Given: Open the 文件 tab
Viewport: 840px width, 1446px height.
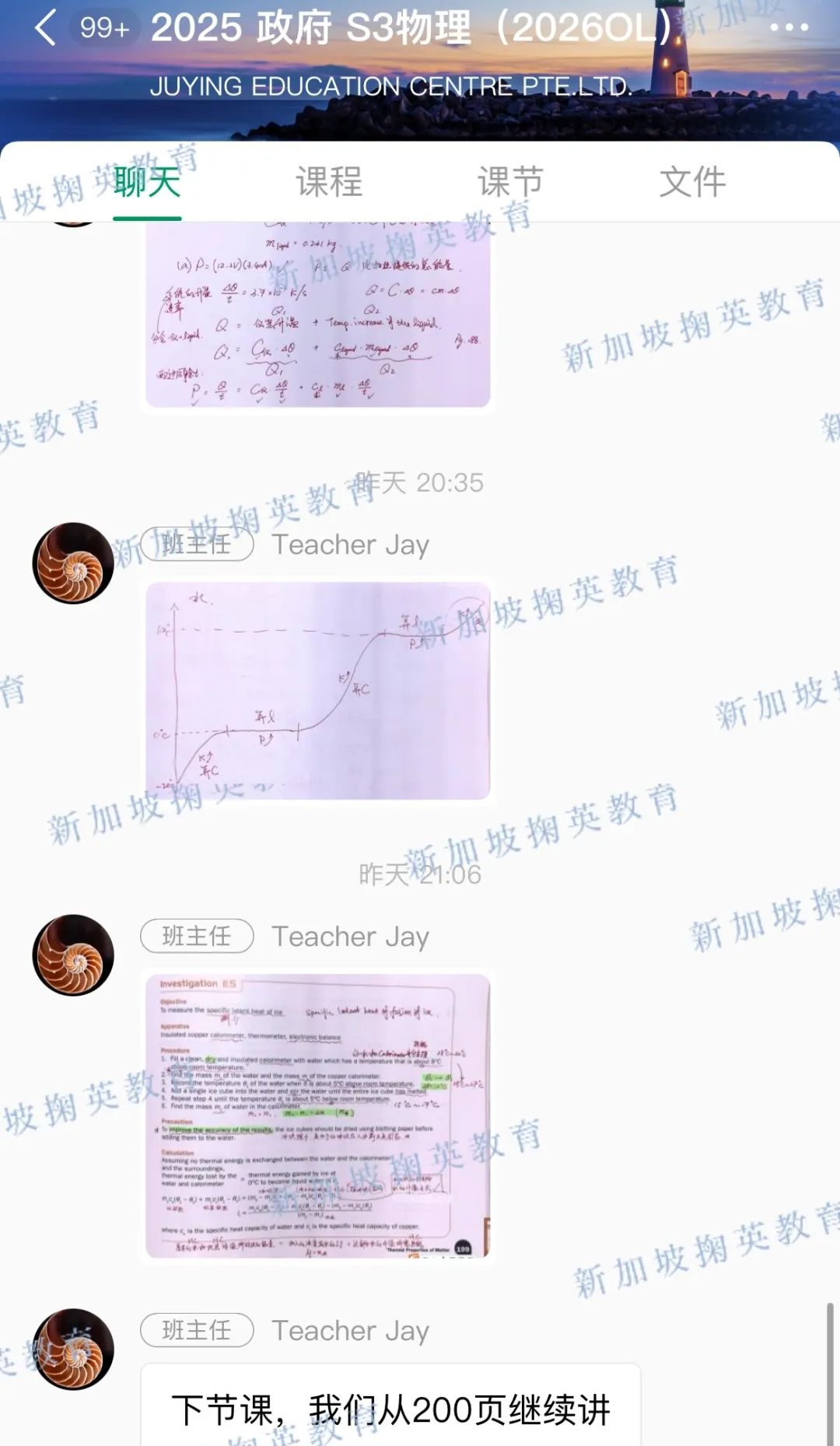Looking at the screenshot, I should click(x=692, y=182).
